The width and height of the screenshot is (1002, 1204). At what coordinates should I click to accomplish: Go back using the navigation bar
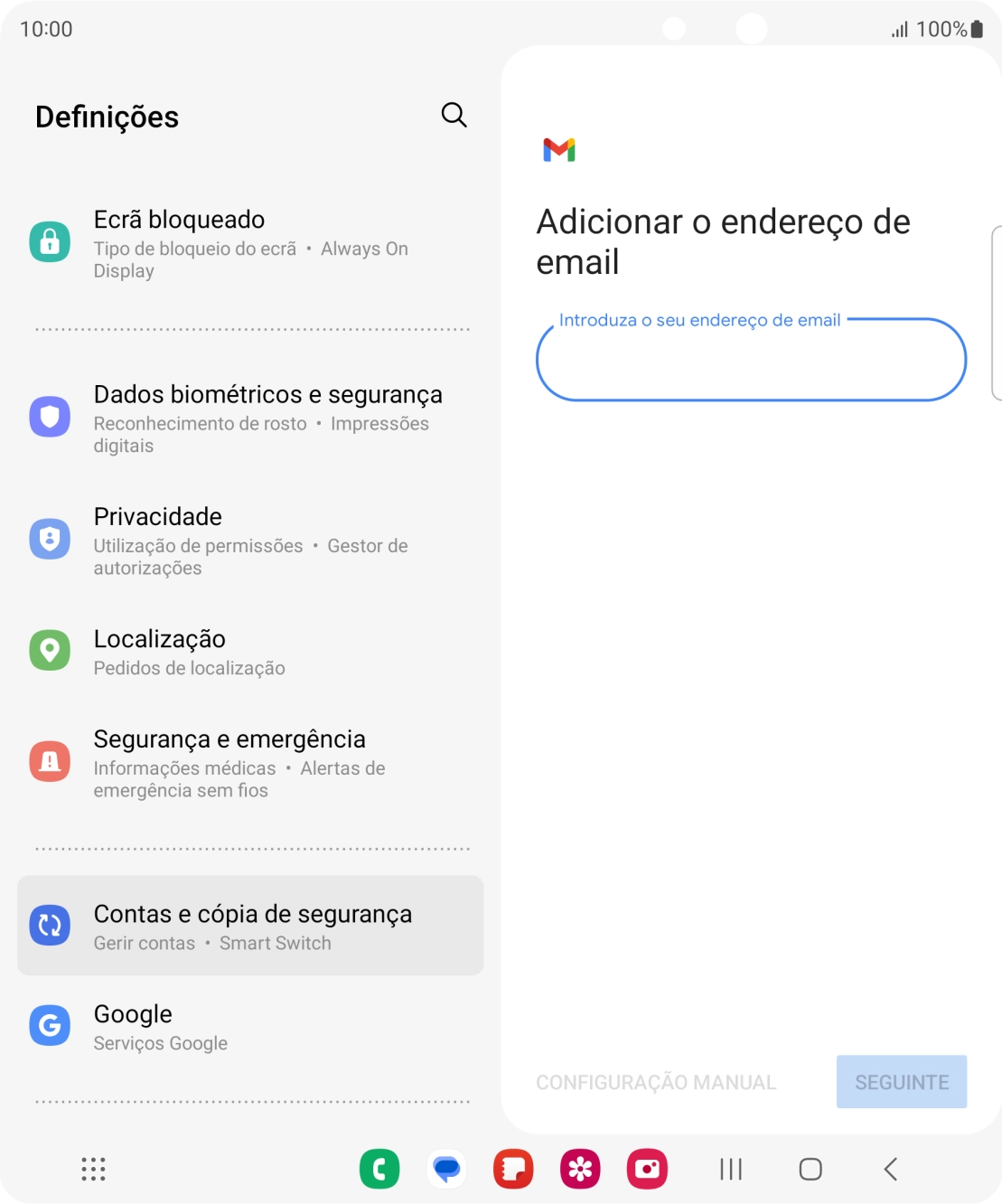tap(891, 1169)
